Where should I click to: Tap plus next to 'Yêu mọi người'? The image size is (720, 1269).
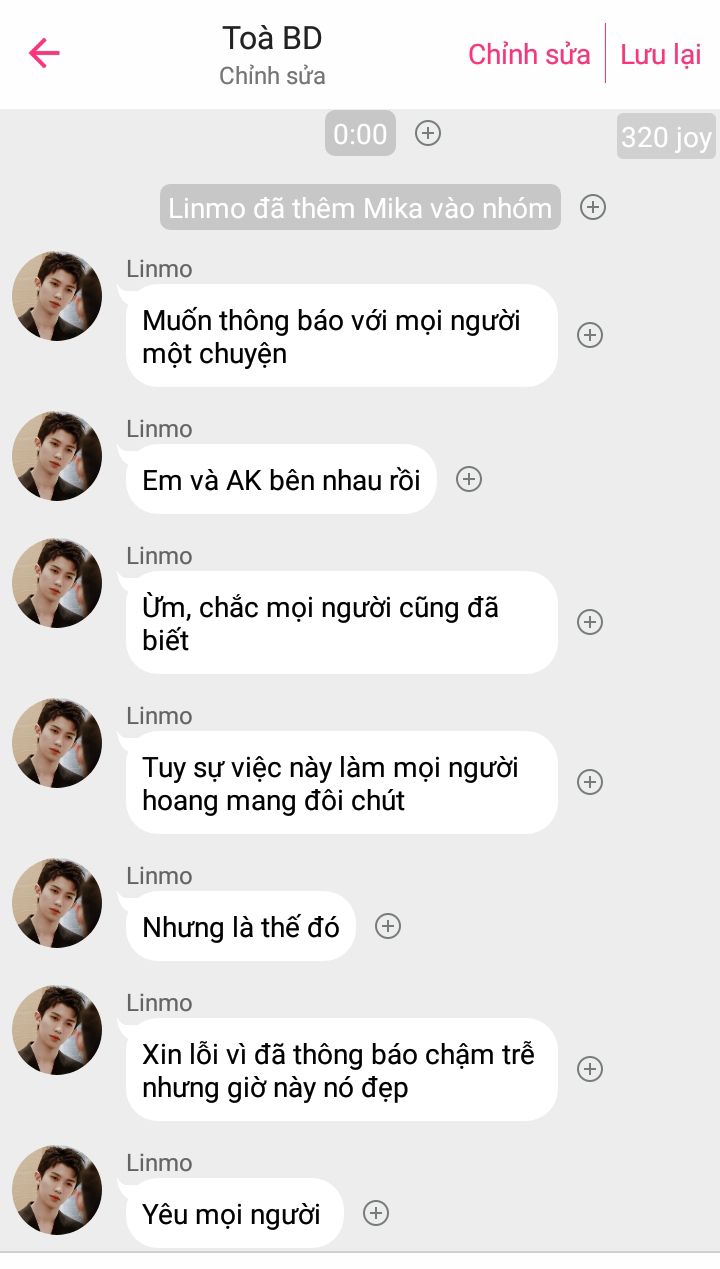coord(376,1213)
